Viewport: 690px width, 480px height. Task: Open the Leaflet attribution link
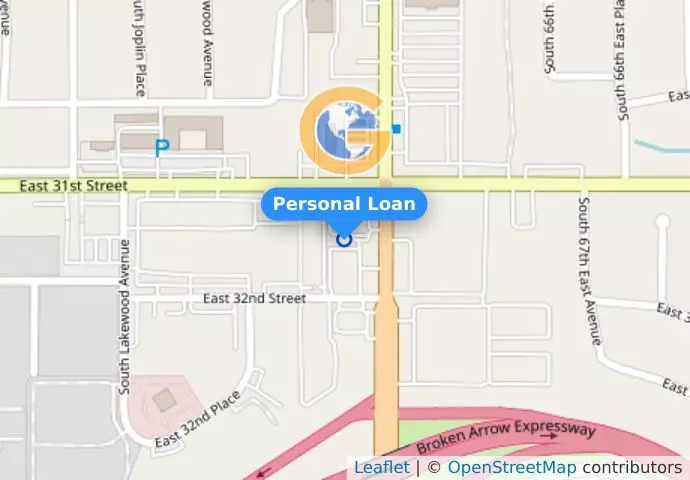click(380, 467)
